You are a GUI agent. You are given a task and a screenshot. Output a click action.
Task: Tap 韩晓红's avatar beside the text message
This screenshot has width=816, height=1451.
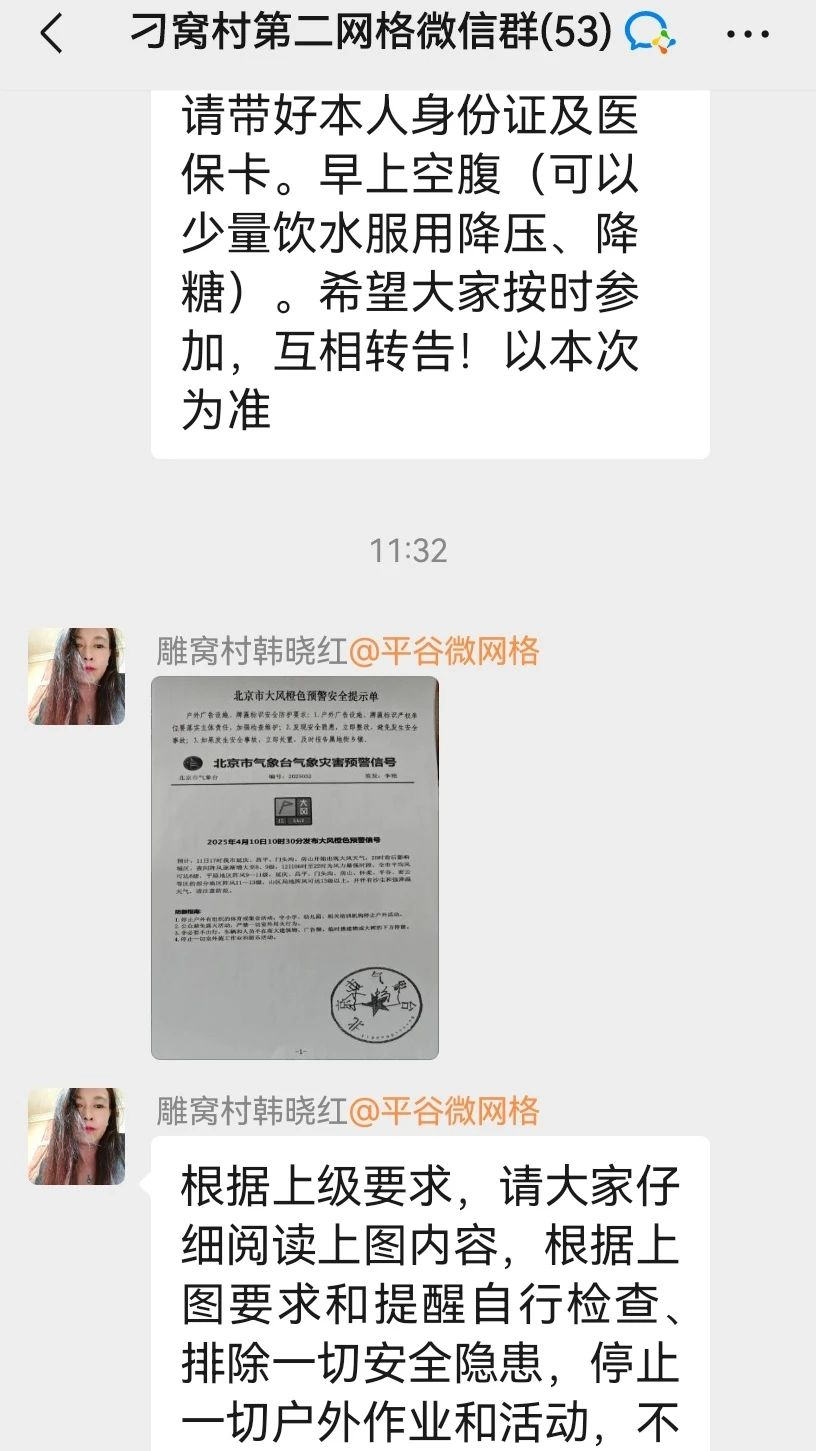(77, 1136)
